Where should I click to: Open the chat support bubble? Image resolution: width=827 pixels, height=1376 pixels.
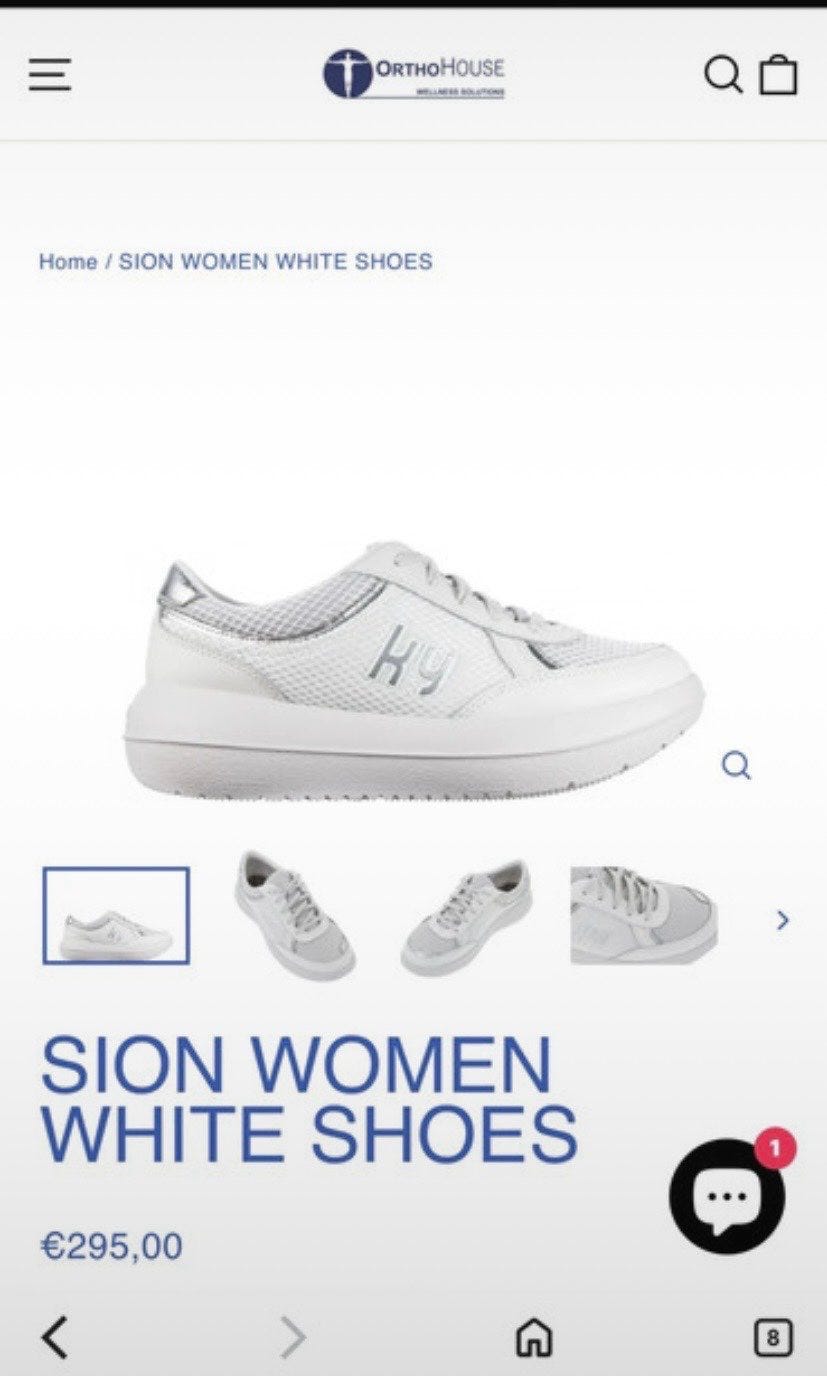point(727,1196)
